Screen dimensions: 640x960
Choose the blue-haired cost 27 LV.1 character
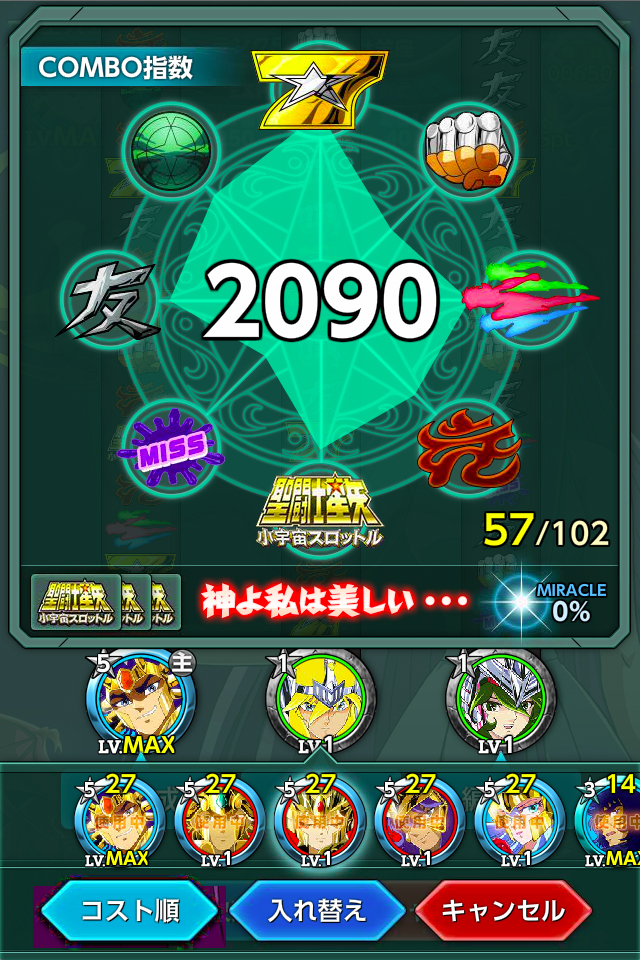pos(519,822)
